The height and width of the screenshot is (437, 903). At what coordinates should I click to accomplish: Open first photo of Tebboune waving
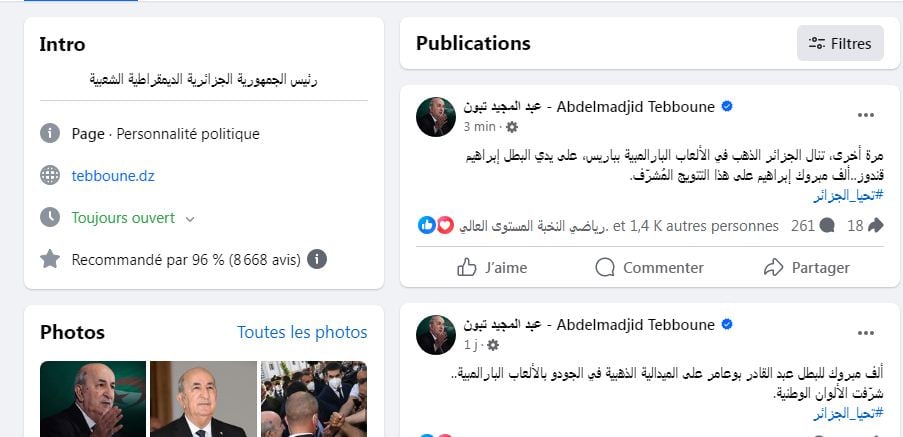pos(92,398)
